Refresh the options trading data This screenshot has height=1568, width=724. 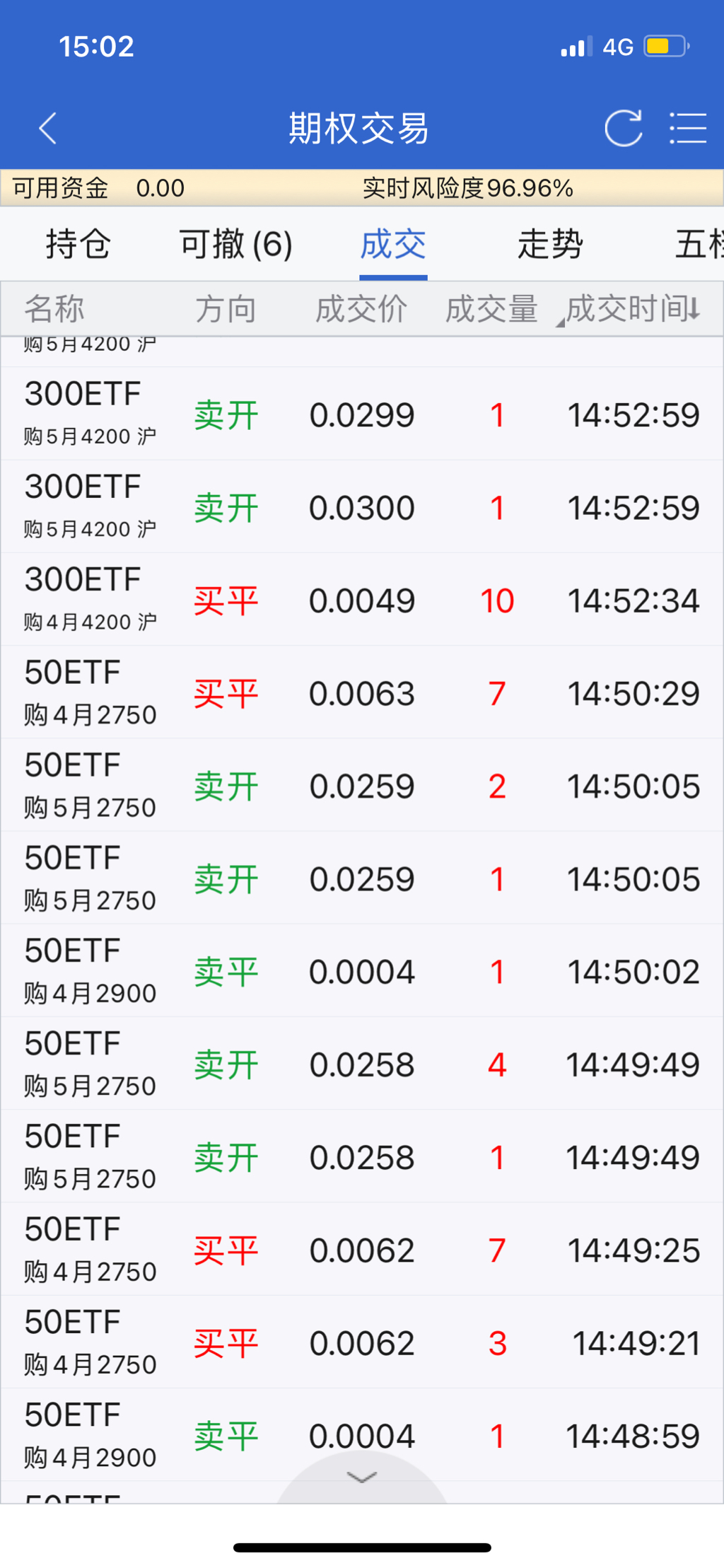point(623,129)
